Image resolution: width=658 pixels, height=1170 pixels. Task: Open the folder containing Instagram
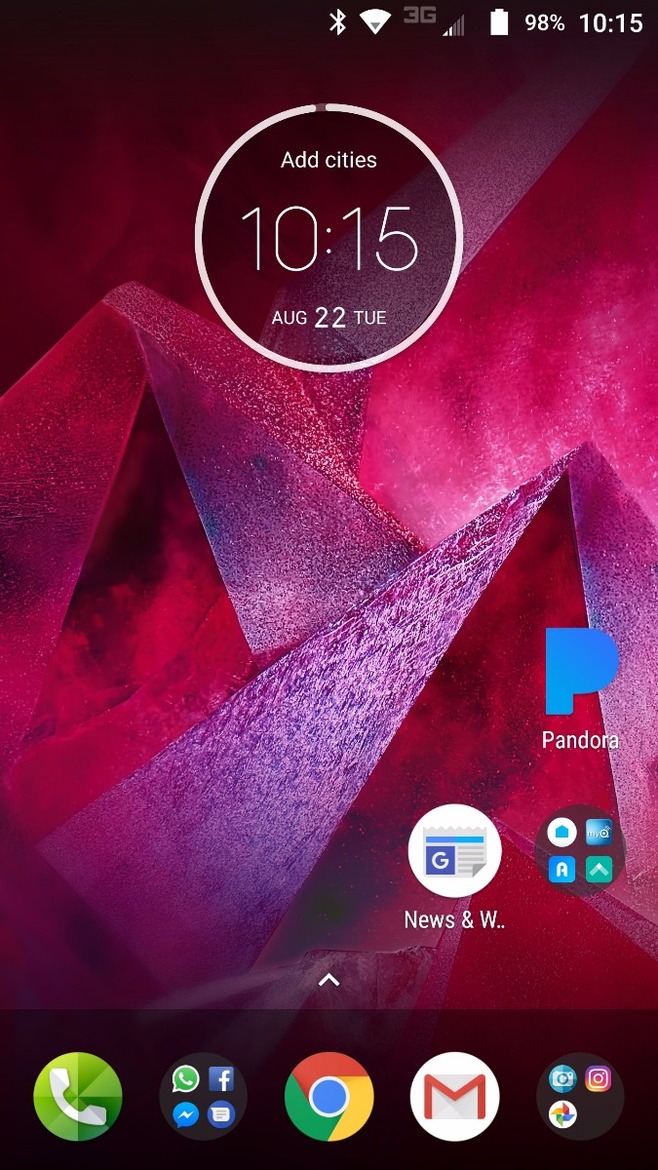coord(581,1097)
